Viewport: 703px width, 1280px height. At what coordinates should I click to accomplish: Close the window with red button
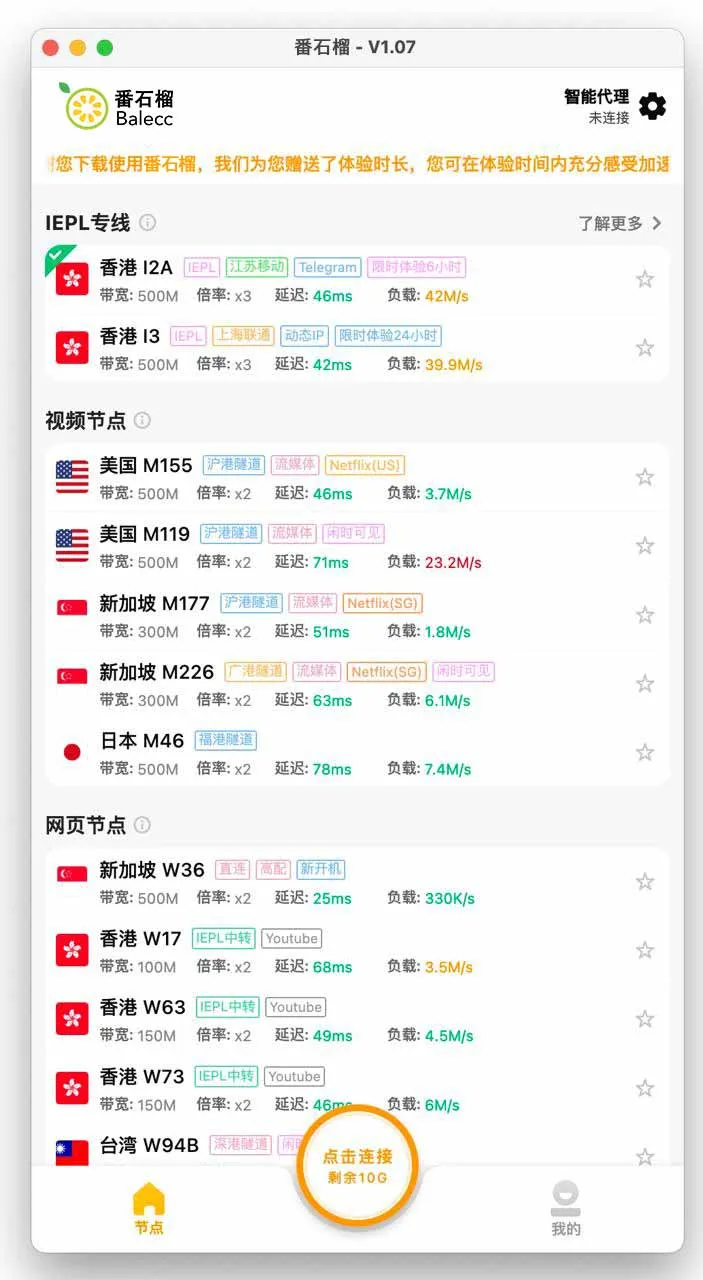click(50, 47)
